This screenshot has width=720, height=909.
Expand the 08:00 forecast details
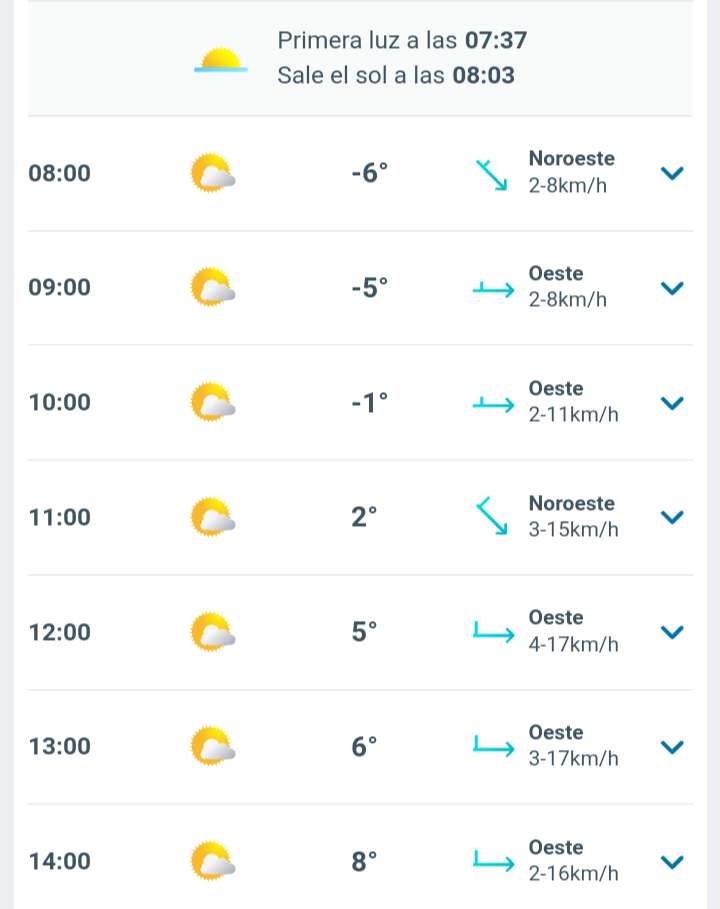pos(672,172)
